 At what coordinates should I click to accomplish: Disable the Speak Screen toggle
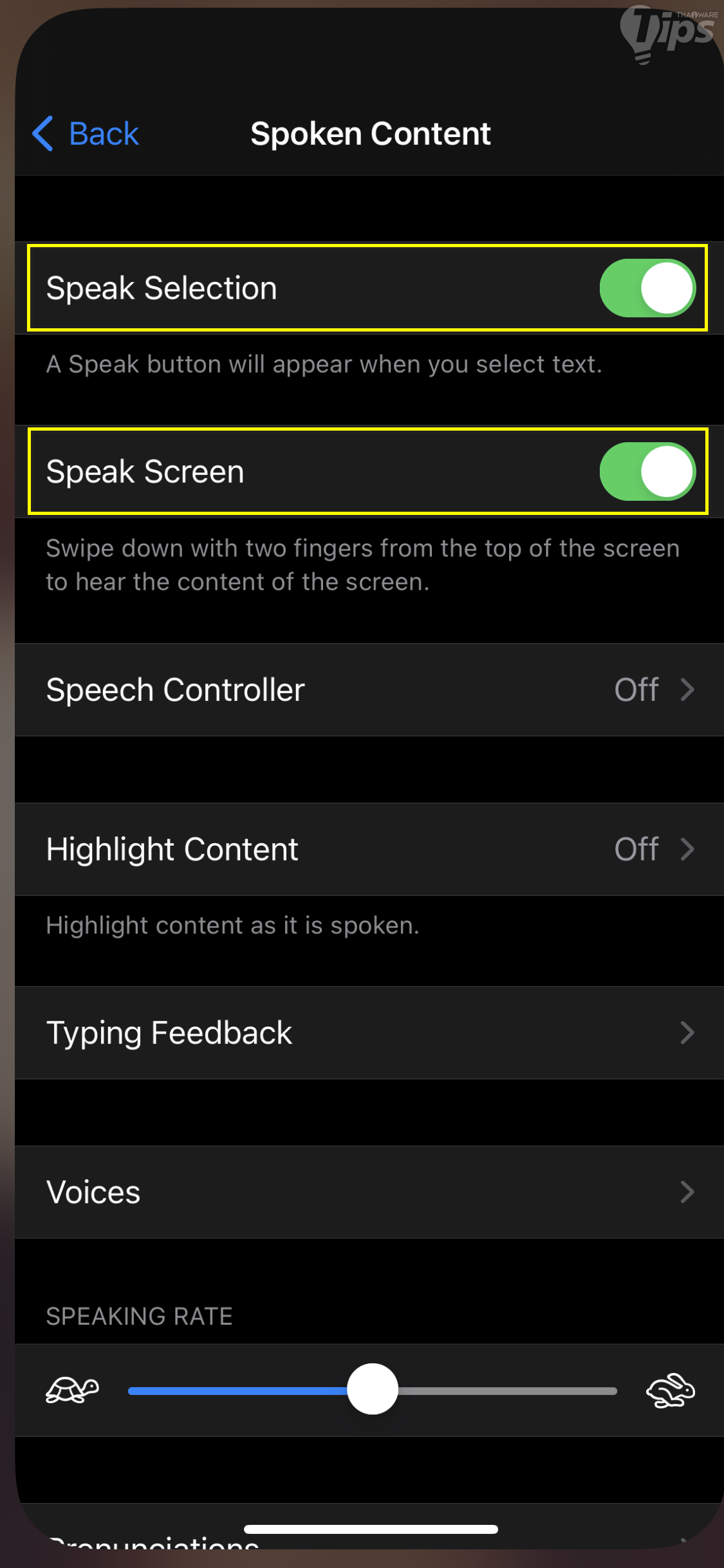click(647, 471)
